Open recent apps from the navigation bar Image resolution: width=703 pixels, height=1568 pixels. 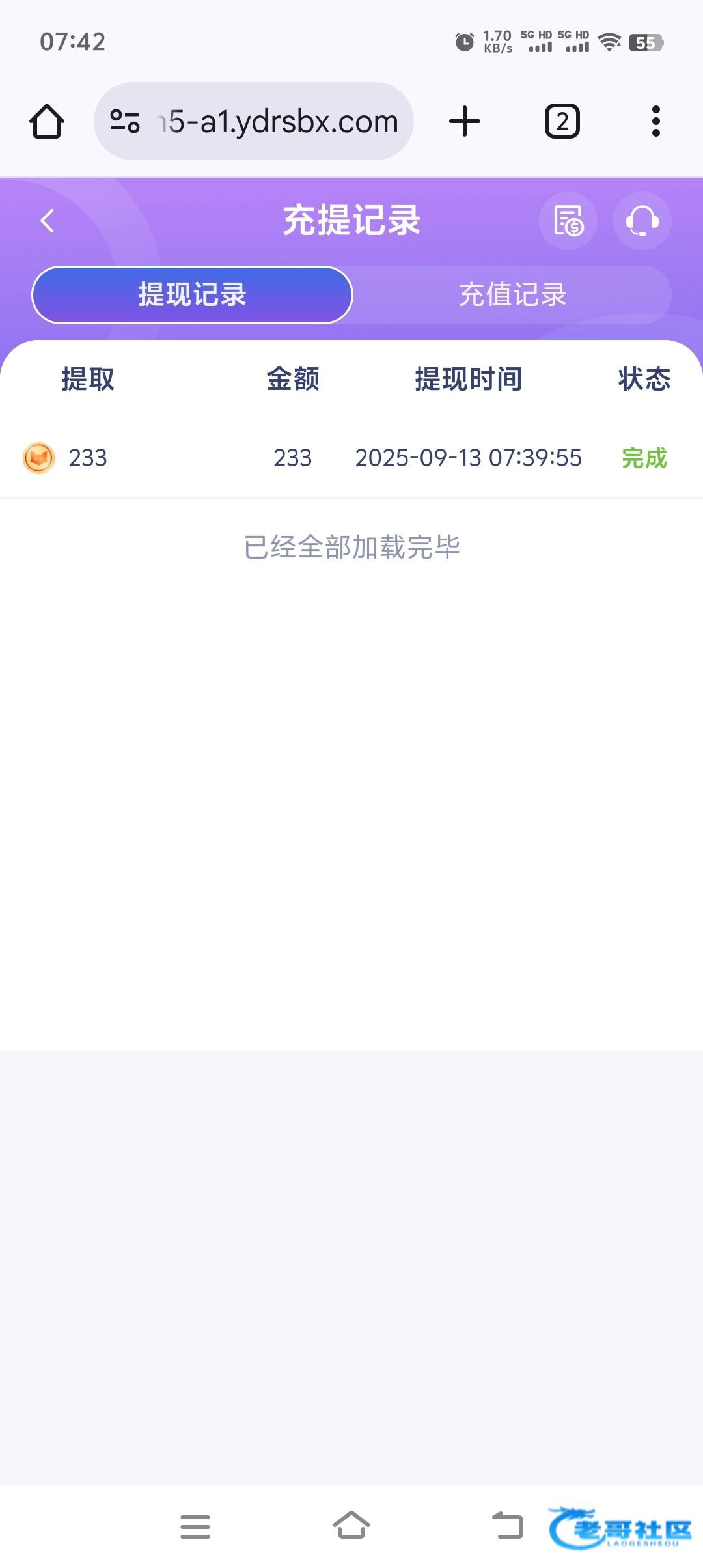coord(195,1526)
